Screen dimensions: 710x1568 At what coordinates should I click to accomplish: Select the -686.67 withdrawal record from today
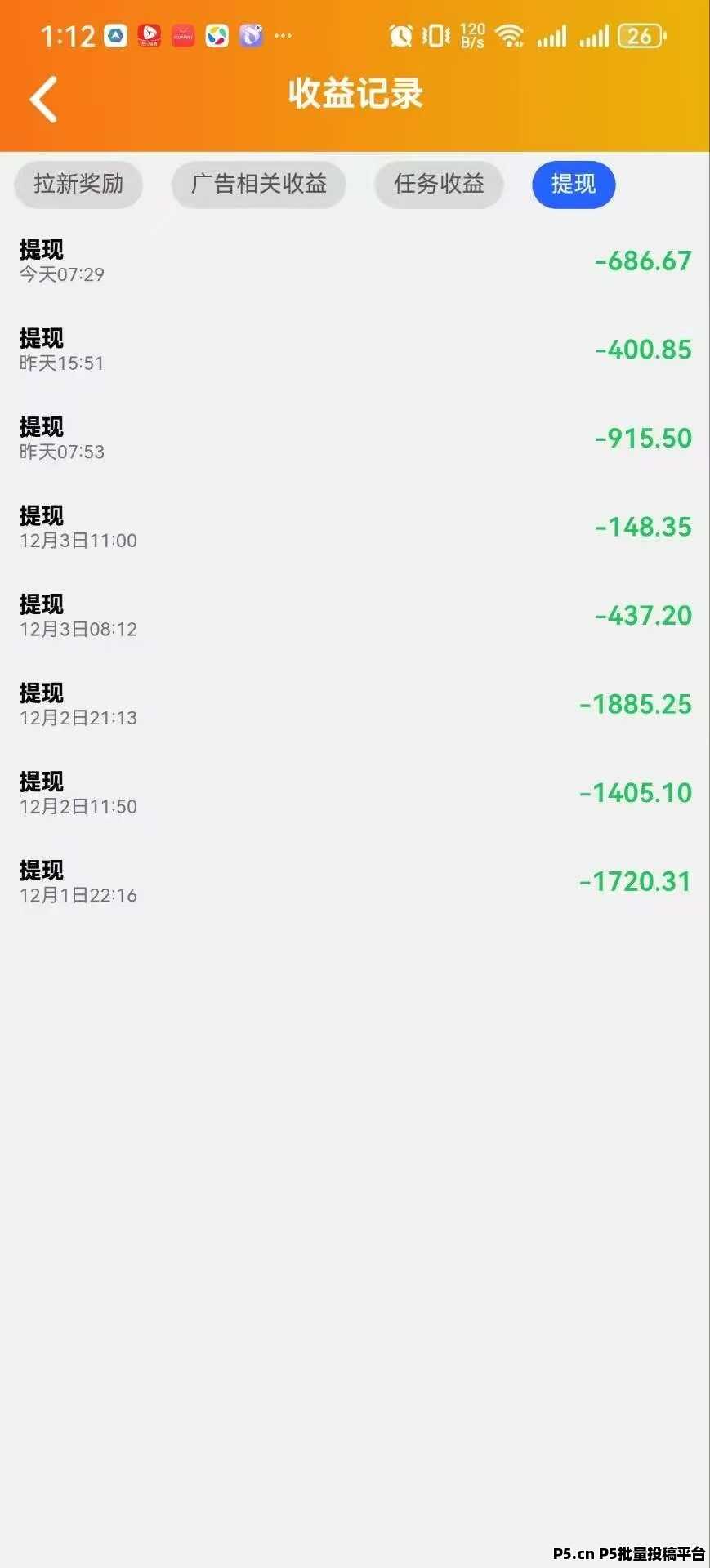(x=355, y=260)
